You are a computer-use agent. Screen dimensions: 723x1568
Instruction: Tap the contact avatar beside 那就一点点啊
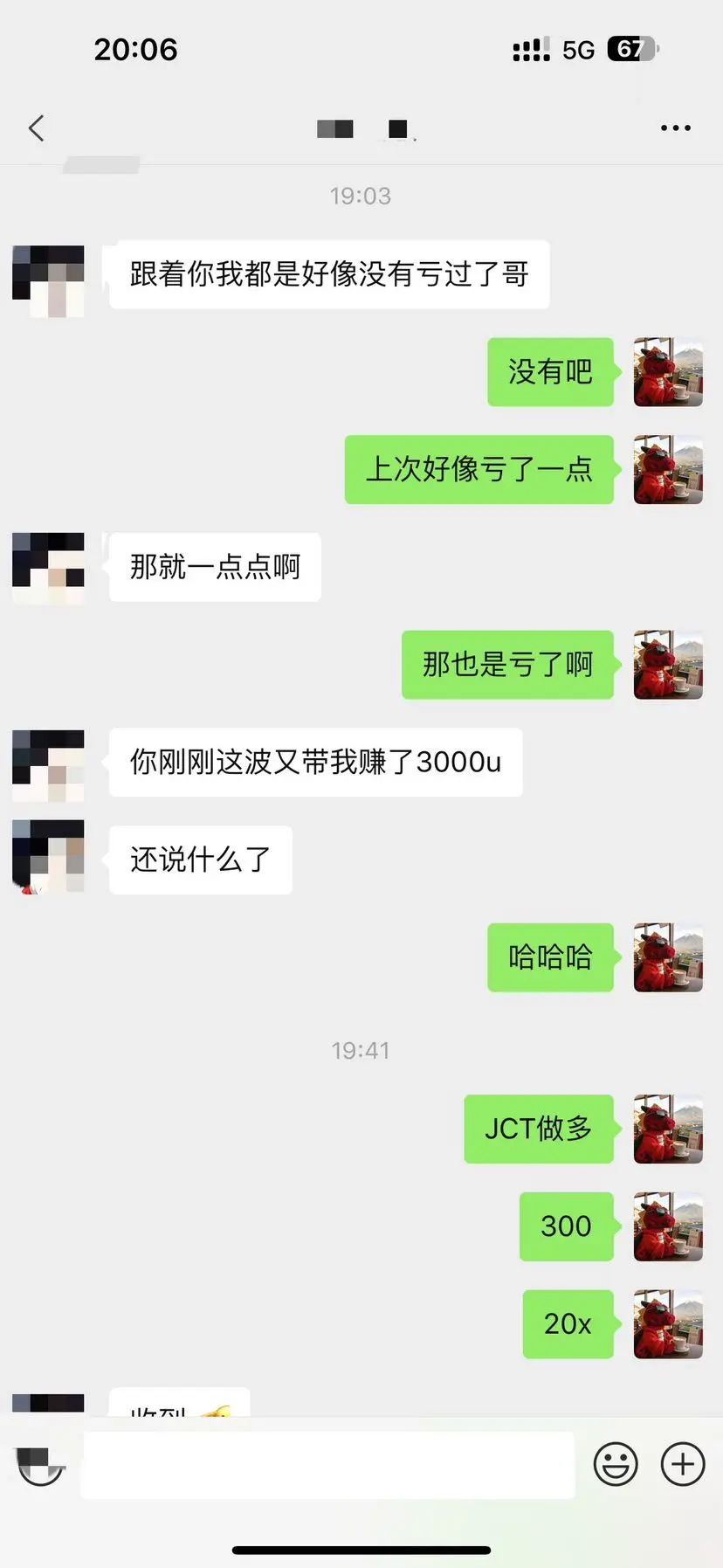tap(48, 568)
